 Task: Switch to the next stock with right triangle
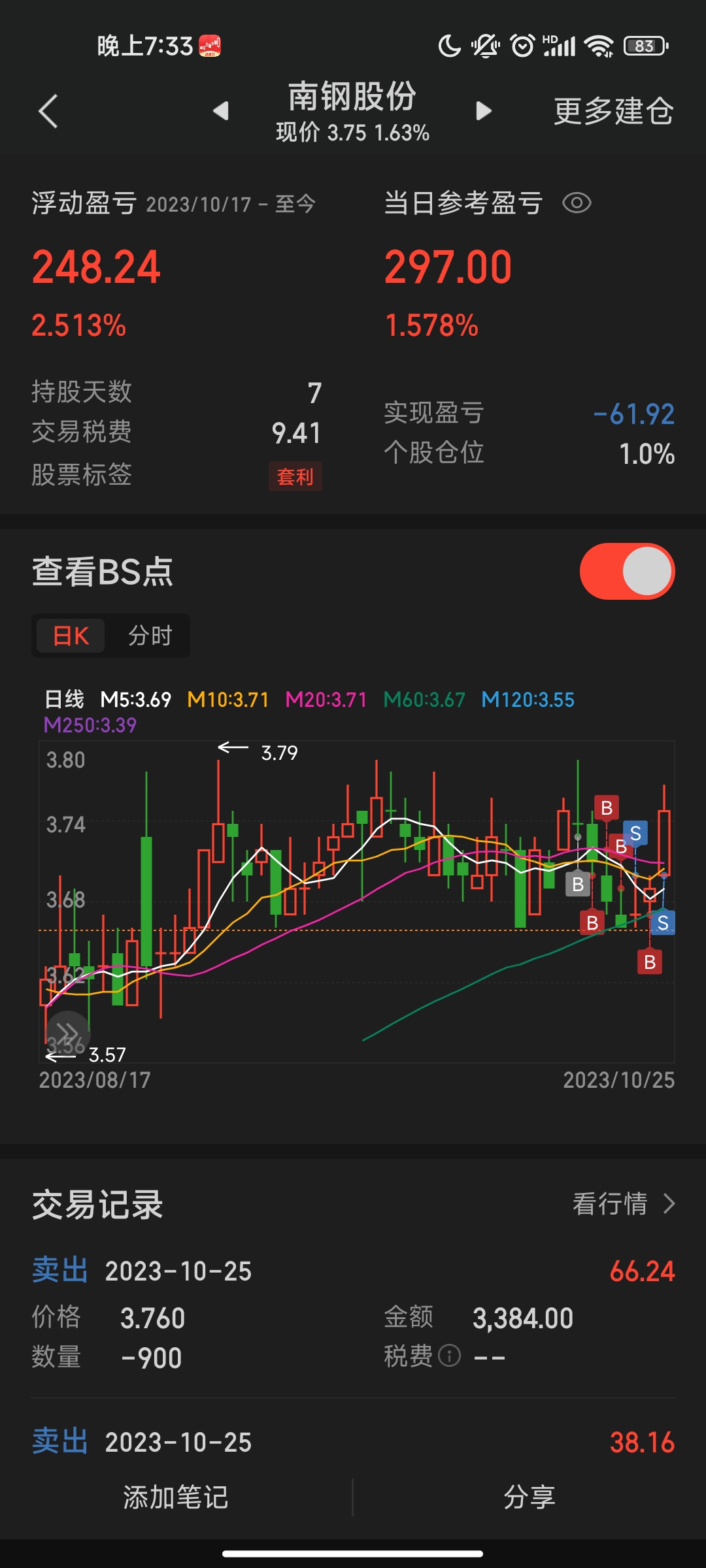[x=483, y=111]
